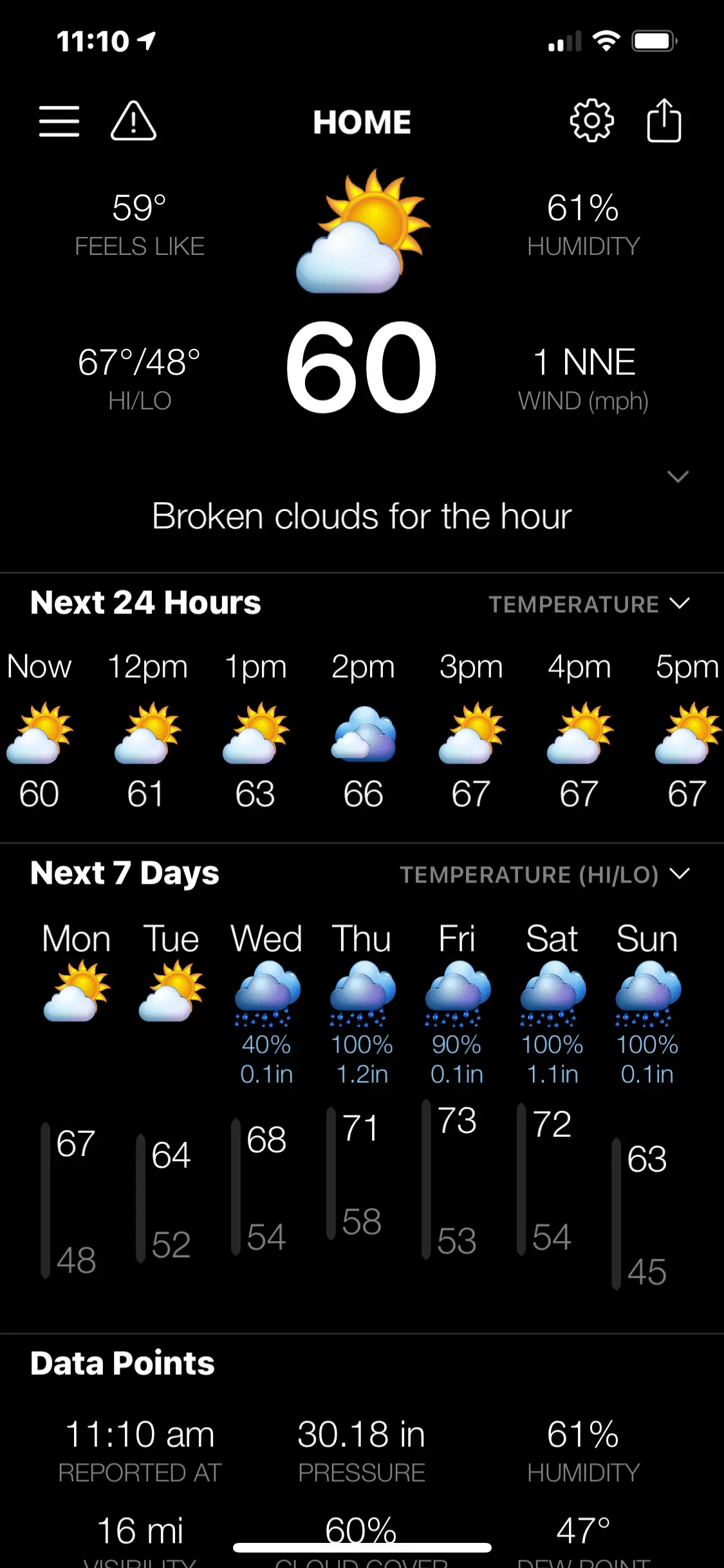Change Next 24 Hours TEMPERATURE dropdown
The height and width of the screenshot is (1568, 724).
coord(589,604)
